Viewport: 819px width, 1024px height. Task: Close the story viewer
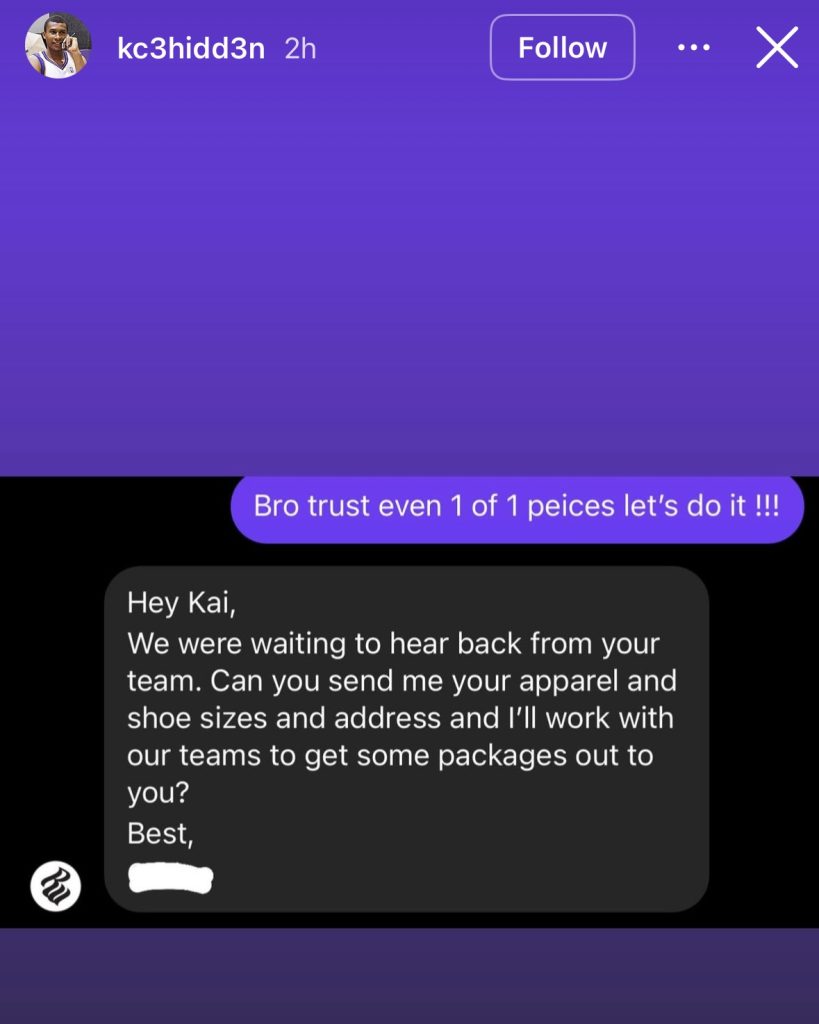click(776, 47)
